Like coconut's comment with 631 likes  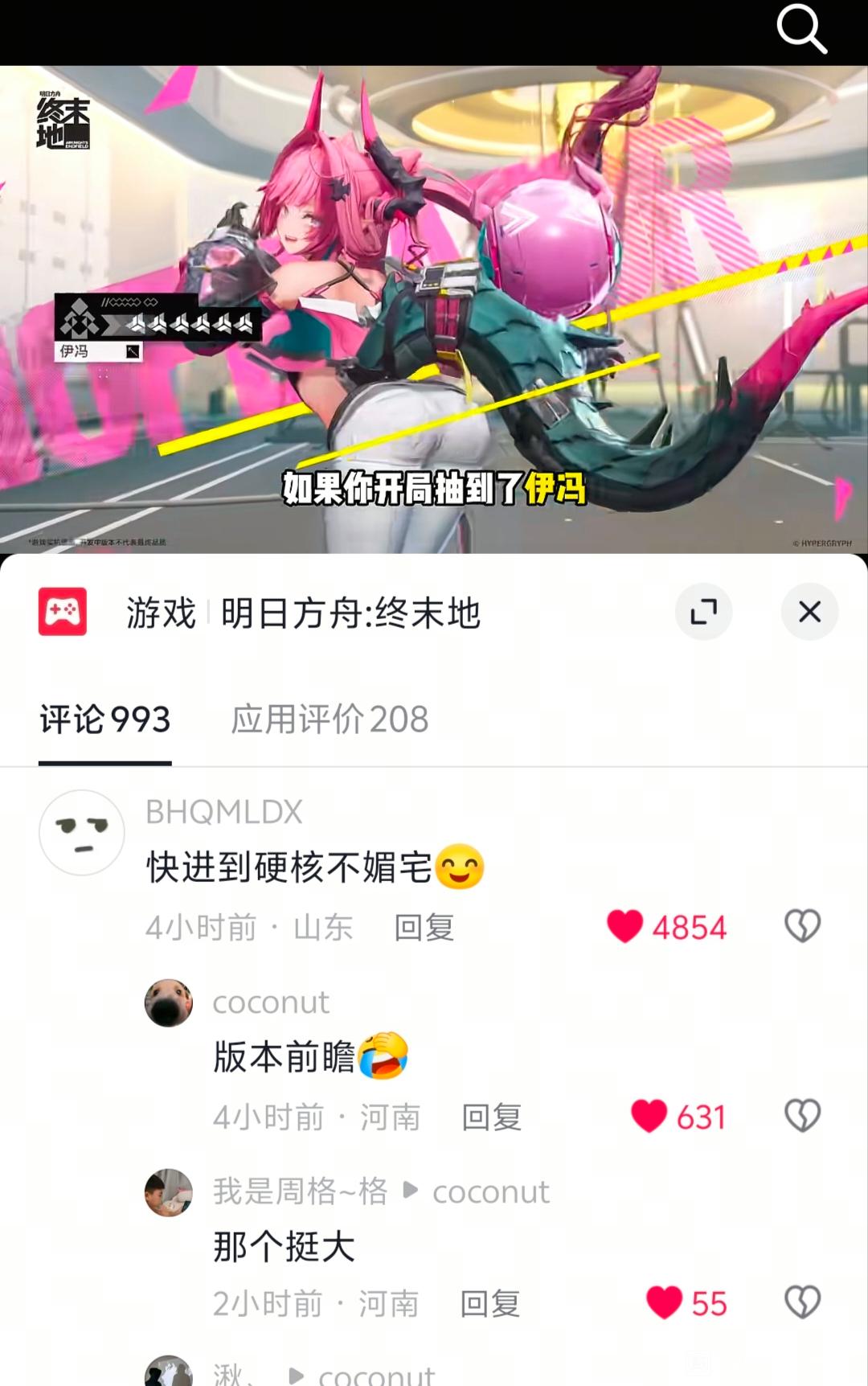click(x=649, y=1116)
